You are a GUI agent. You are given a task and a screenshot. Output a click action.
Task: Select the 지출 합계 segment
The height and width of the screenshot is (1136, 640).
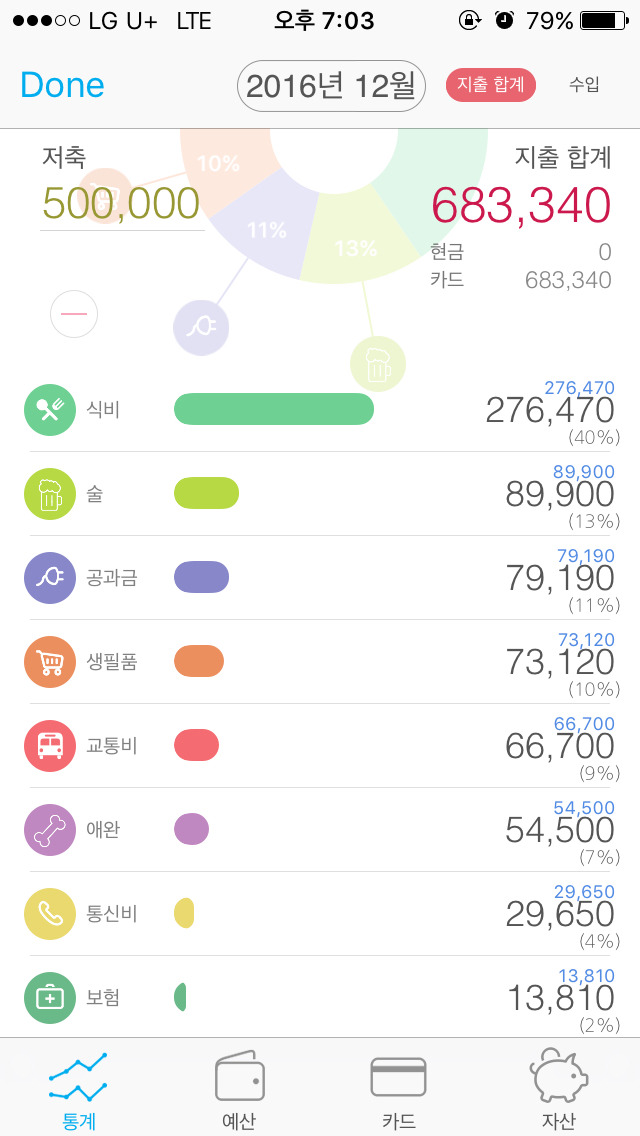(491, 85)
